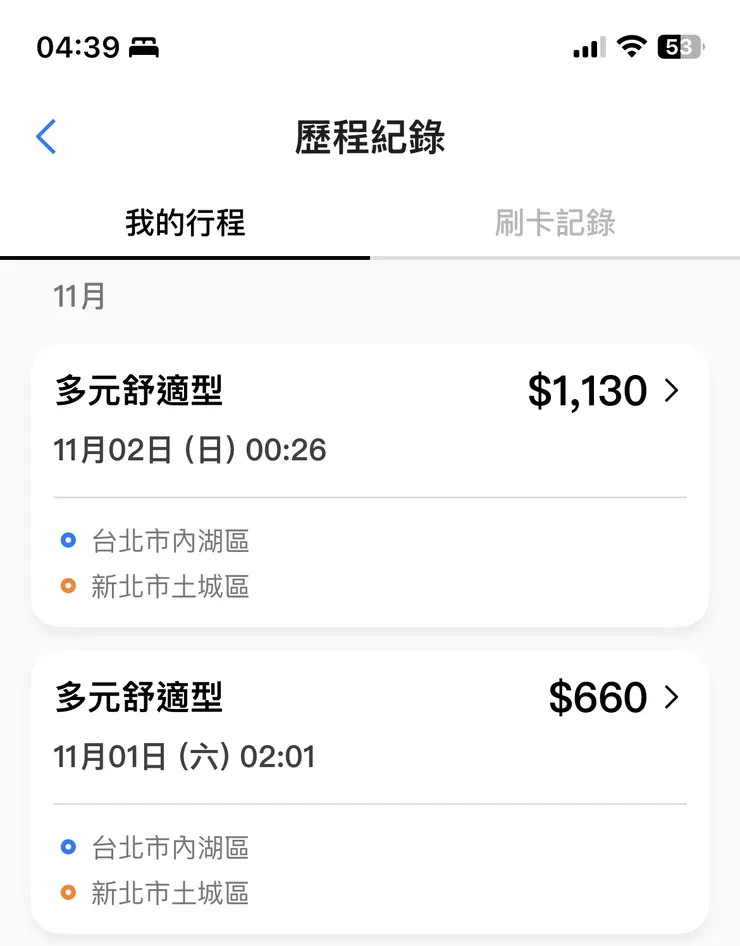Image resolution: width=740 pixels, height=946 pixels.
Task: Tap the blue pickup dot on the $660 trip
Action: pyautogui.click(x=67, y=846)
